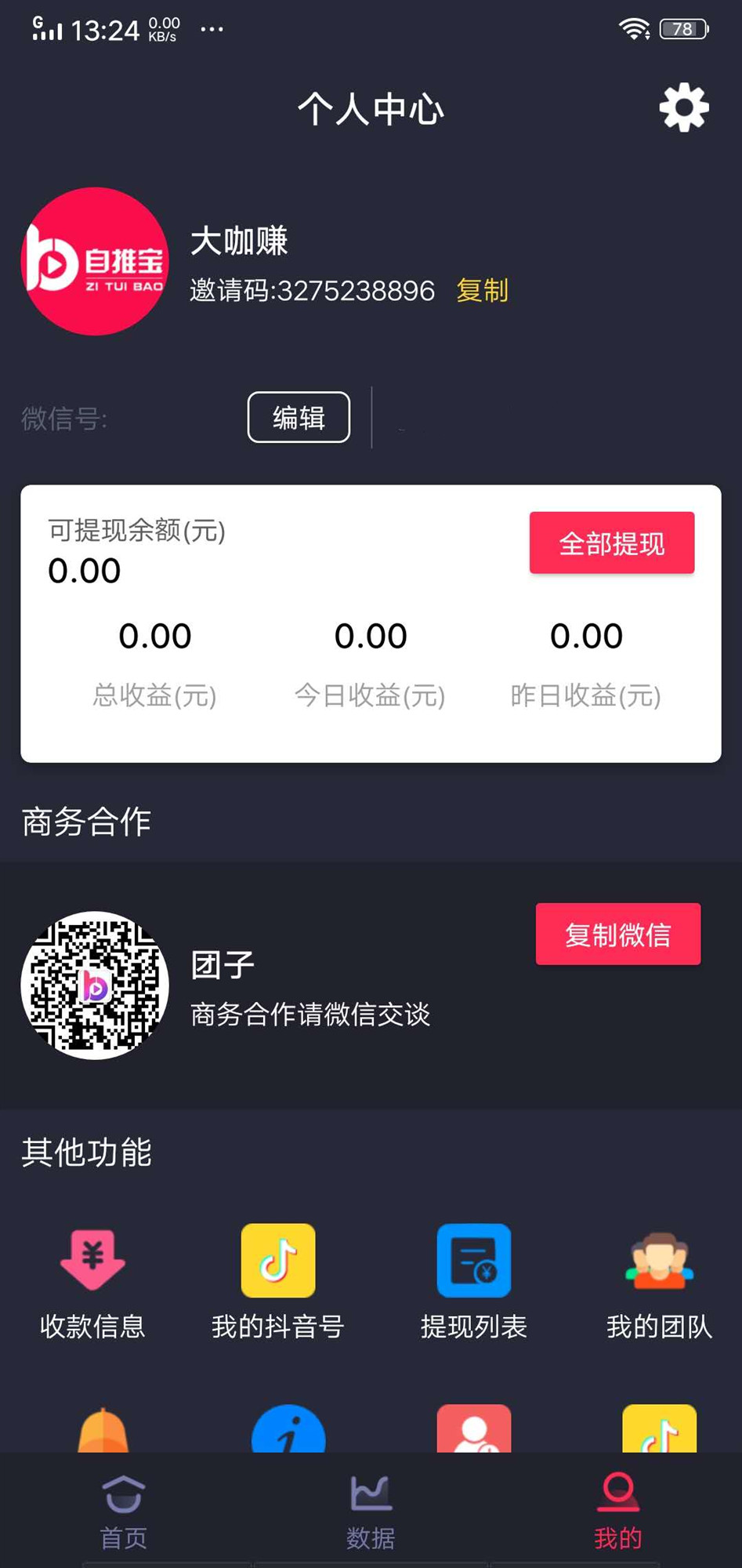Select the 我的 profile tab

point(617,1513)
